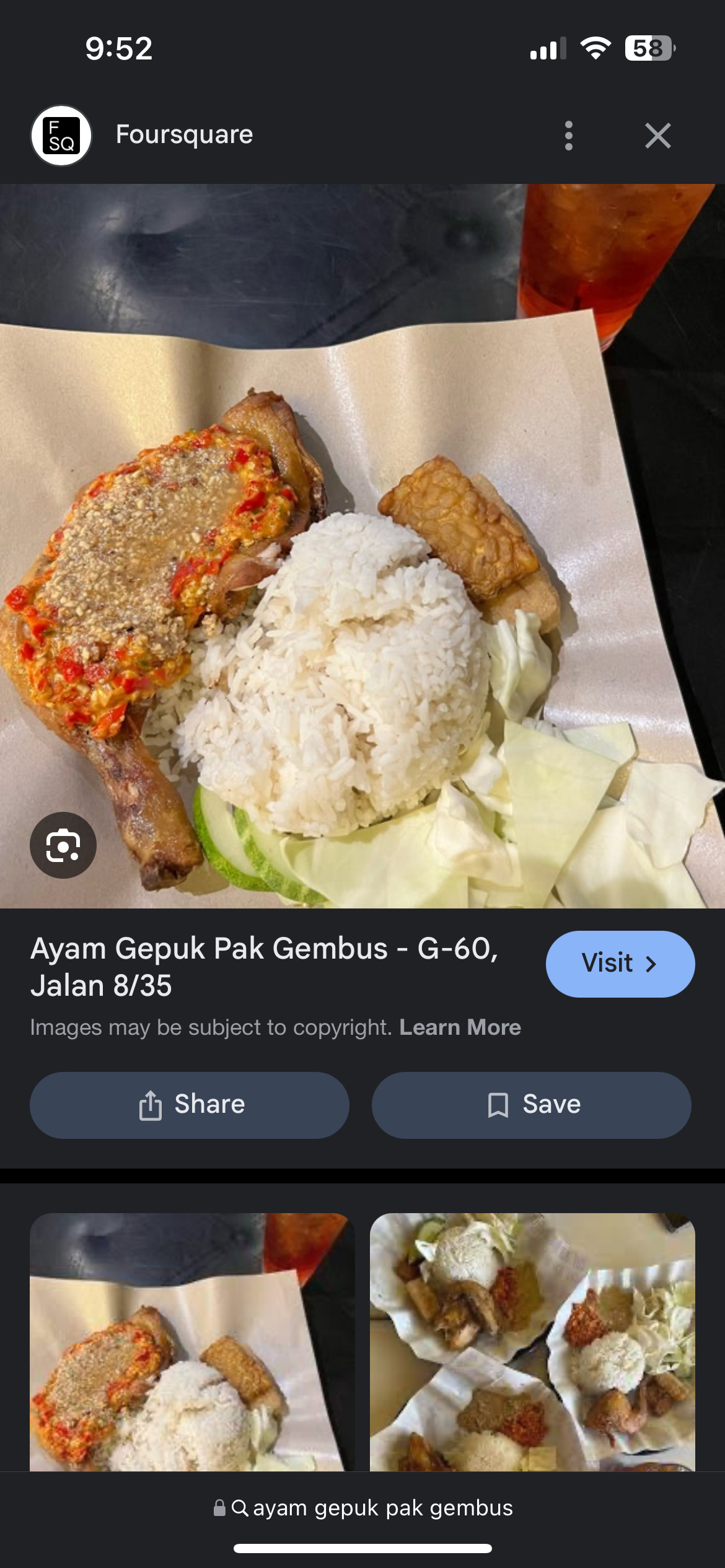This screenshot has height=1568, width=725.
Task: Dismiss the image overlay with the X
Action: pos(657,136)
